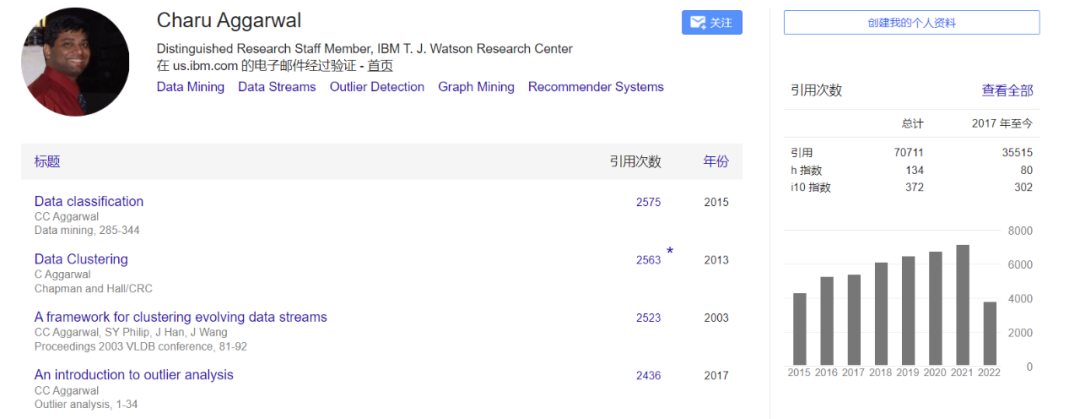Screen dimensions: 1080x419
Task: Open the Data Streams topic
Action: 276,87
